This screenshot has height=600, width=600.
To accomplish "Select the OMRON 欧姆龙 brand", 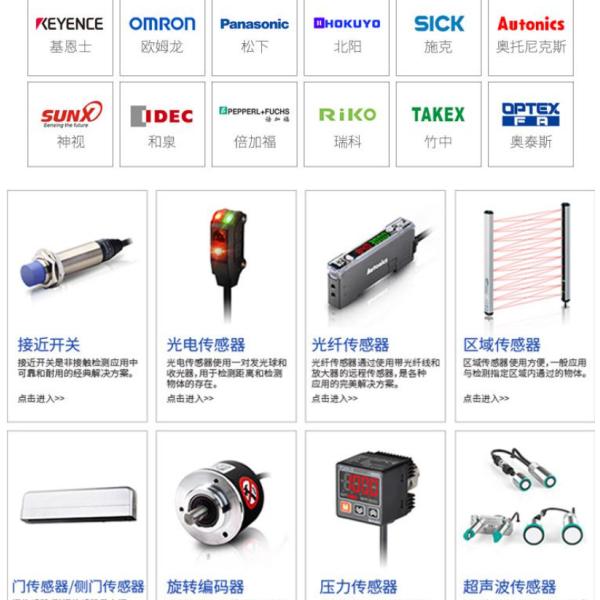I will click(162, 35).
